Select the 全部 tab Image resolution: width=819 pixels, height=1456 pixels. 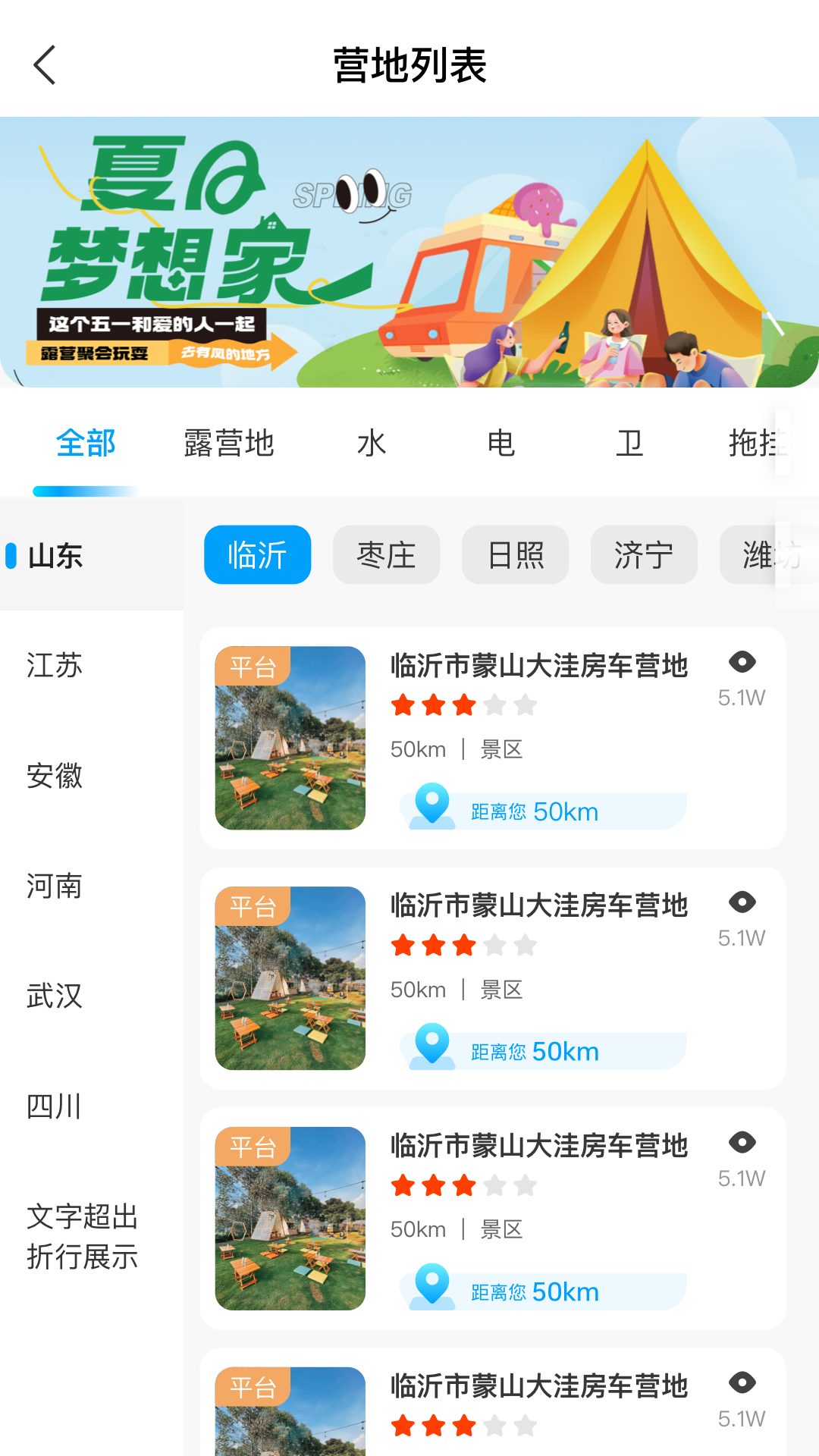click(x=86, y=443)
